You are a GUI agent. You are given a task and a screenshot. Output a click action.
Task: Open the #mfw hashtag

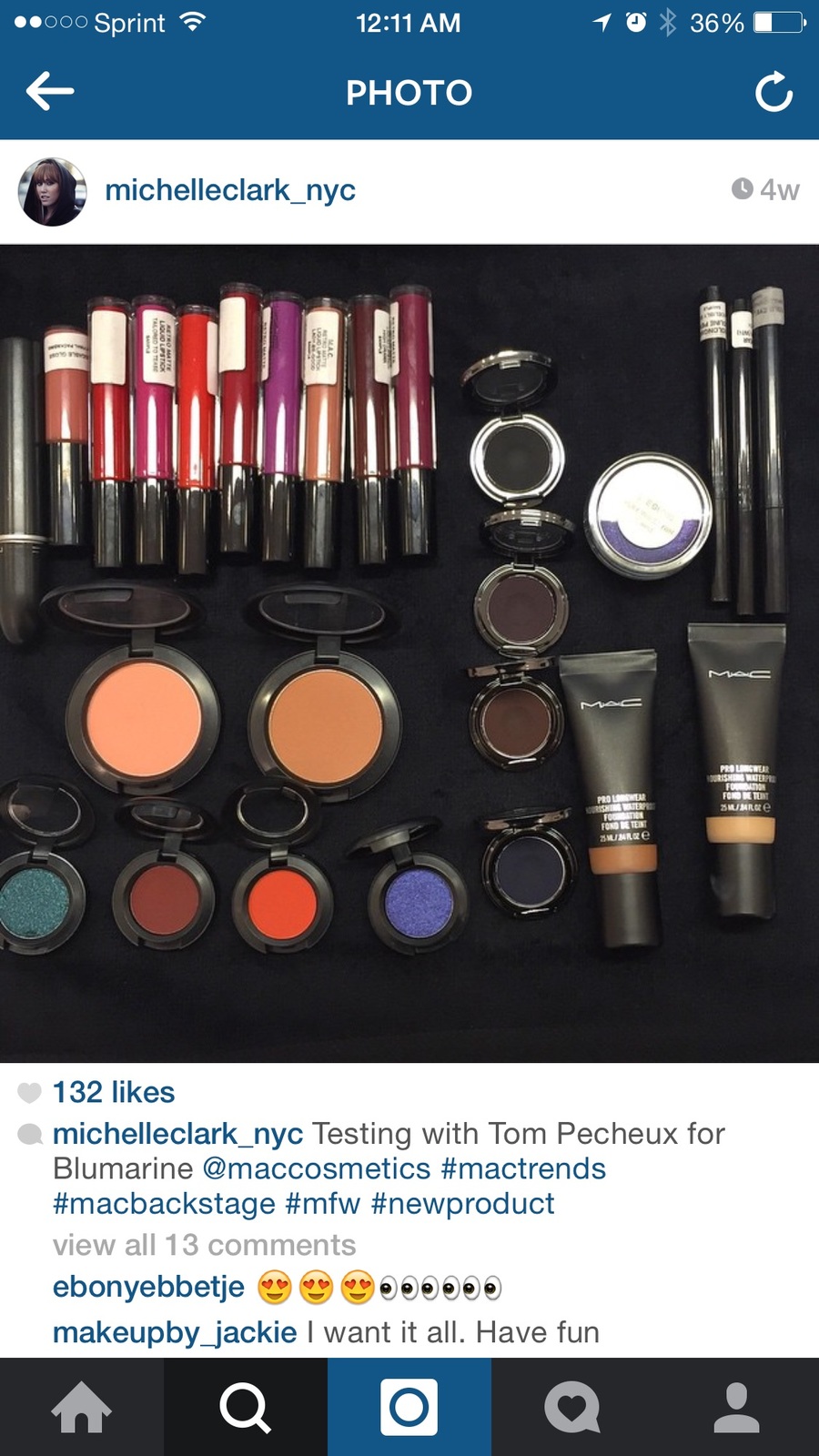[x=323, y=1203]
